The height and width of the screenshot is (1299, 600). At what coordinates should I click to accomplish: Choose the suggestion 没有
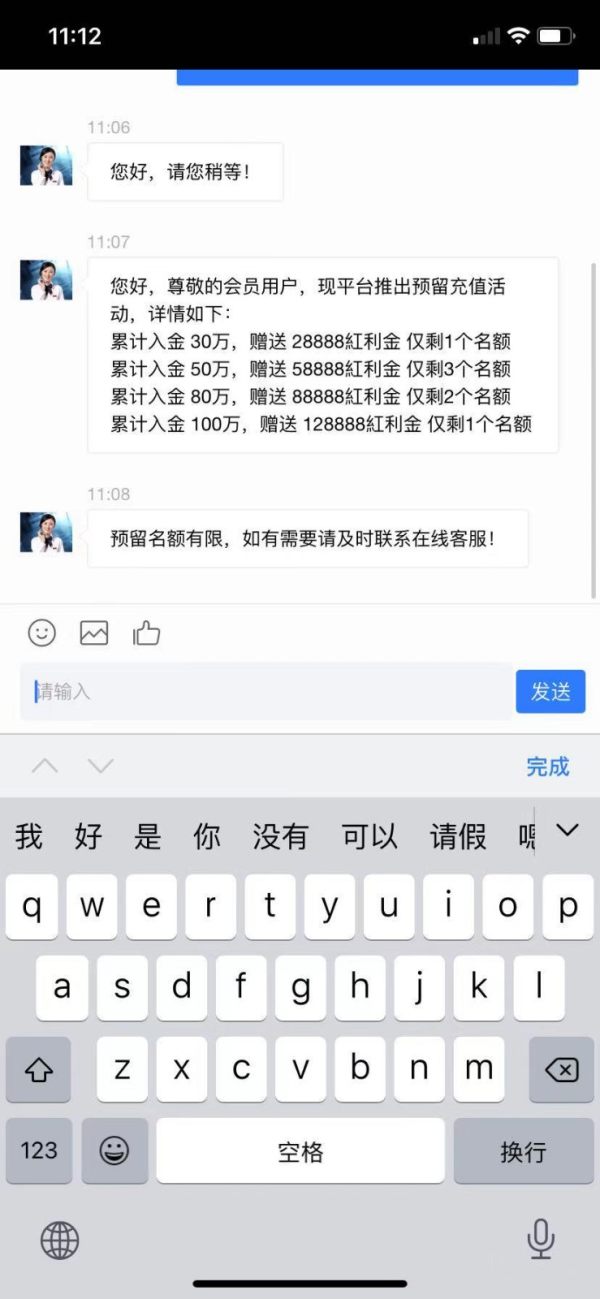(280, 836)
